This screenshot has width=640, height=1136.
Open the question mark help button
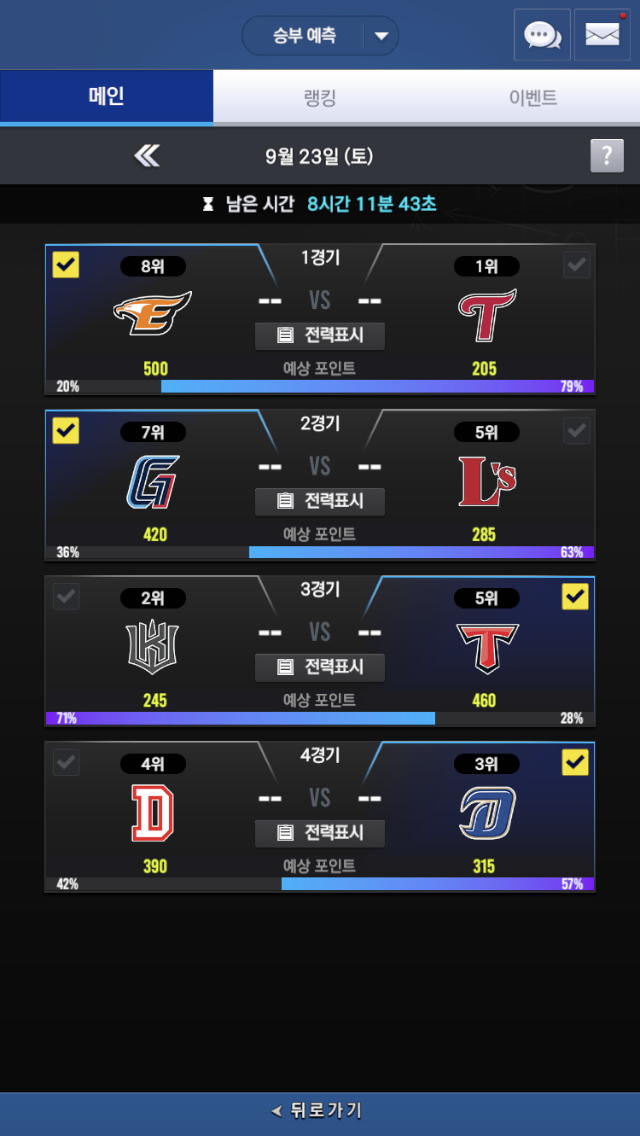click(x=606, y=156)
